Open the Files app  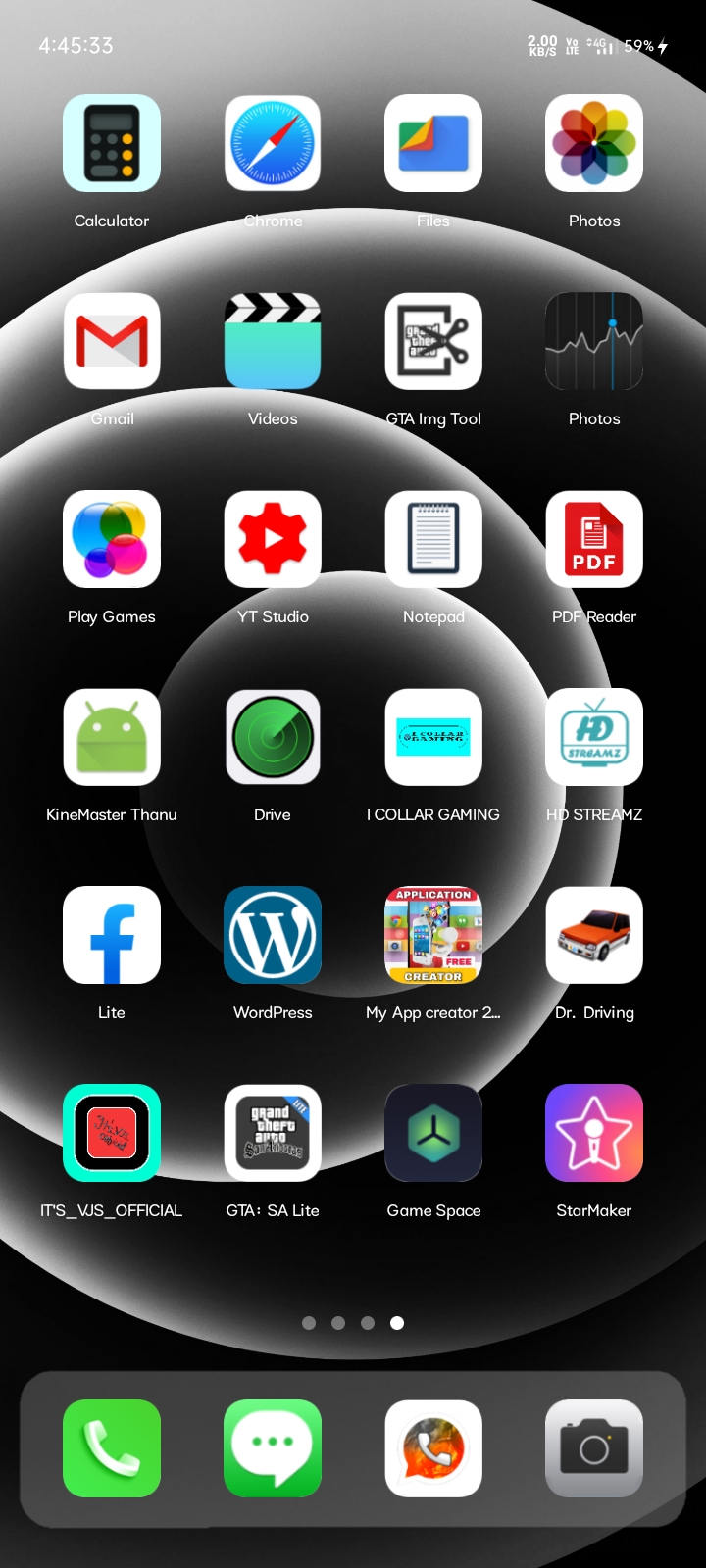tap(433, 143)
